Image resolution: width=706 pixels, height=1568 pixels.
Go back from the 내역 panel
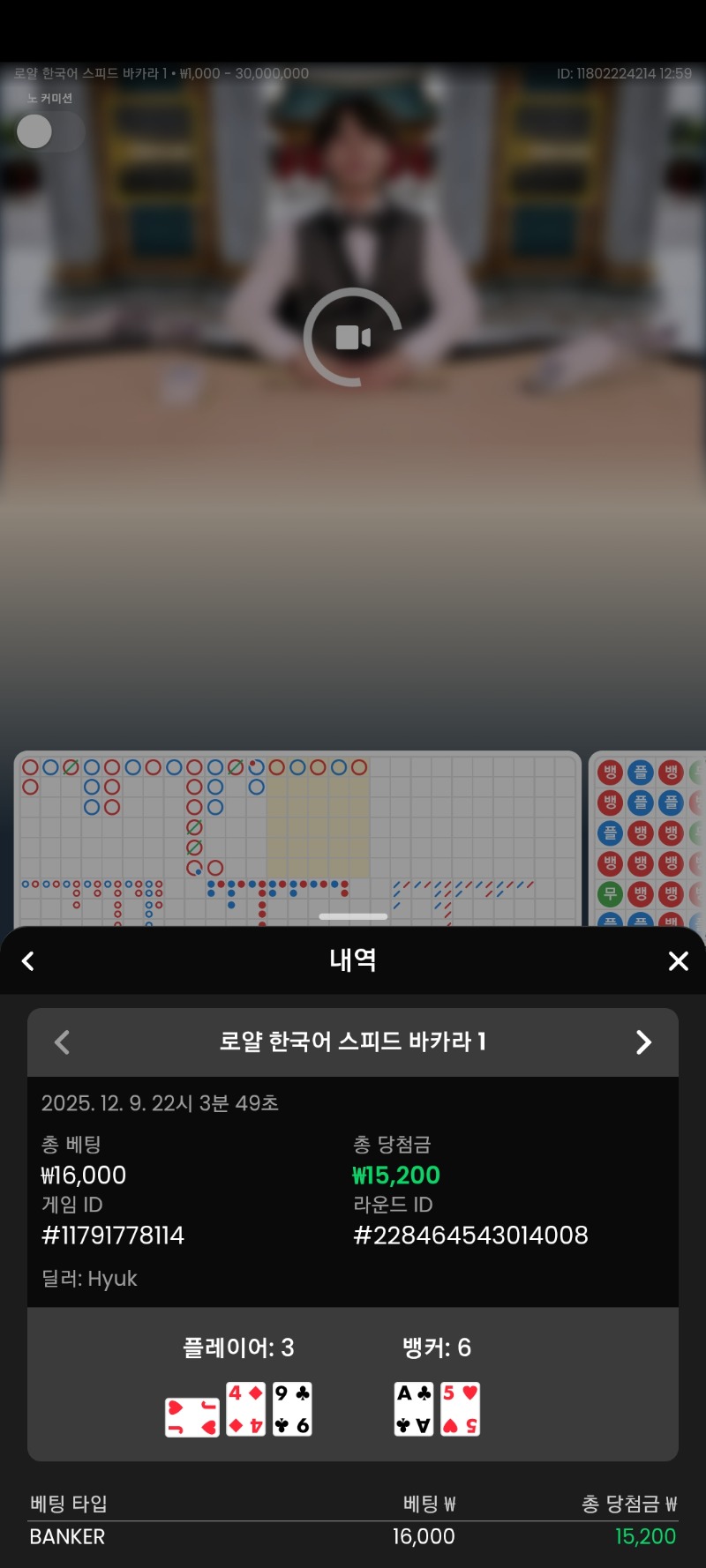28,961
